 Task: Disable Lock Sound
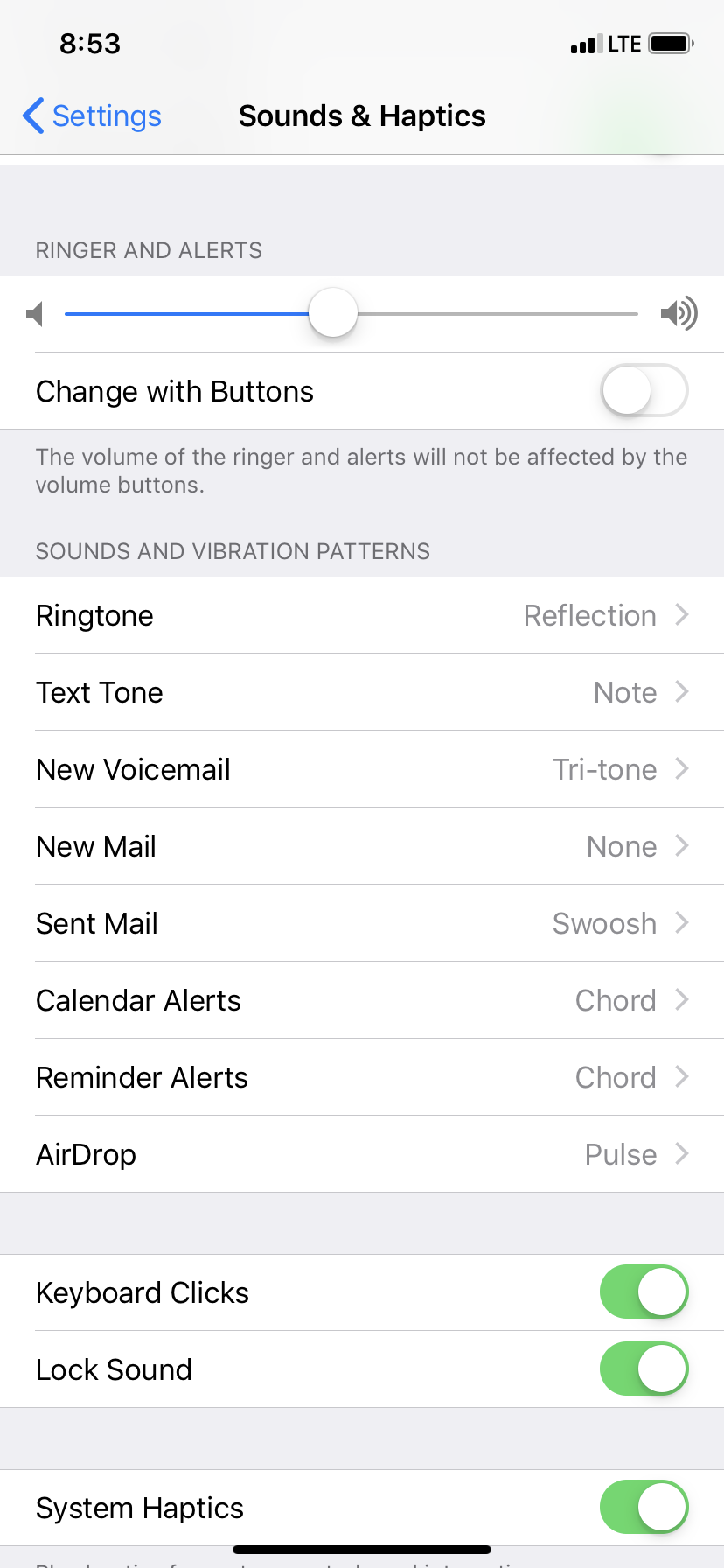pos(644,1368)
